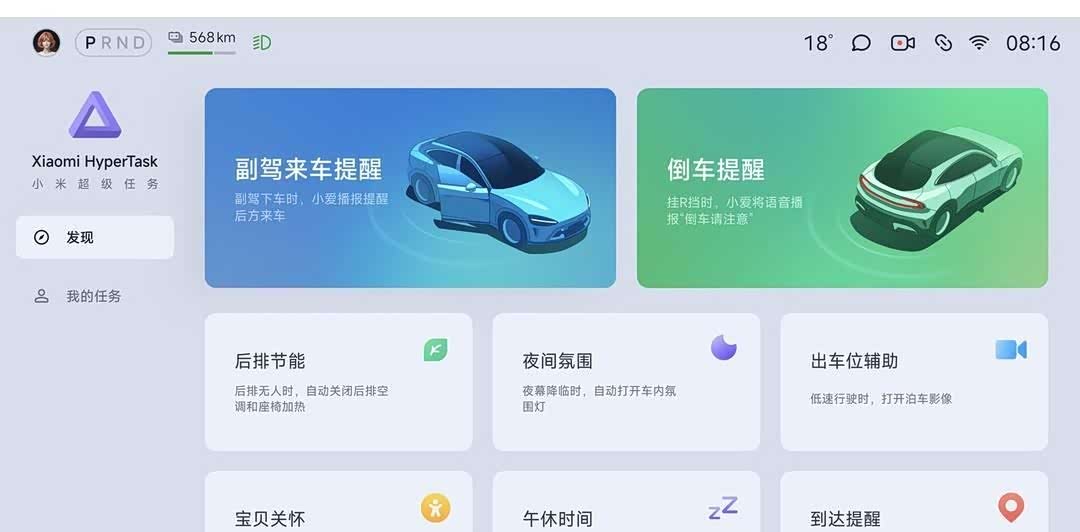Select the 到达提醒 card

(x=914, y=506)
